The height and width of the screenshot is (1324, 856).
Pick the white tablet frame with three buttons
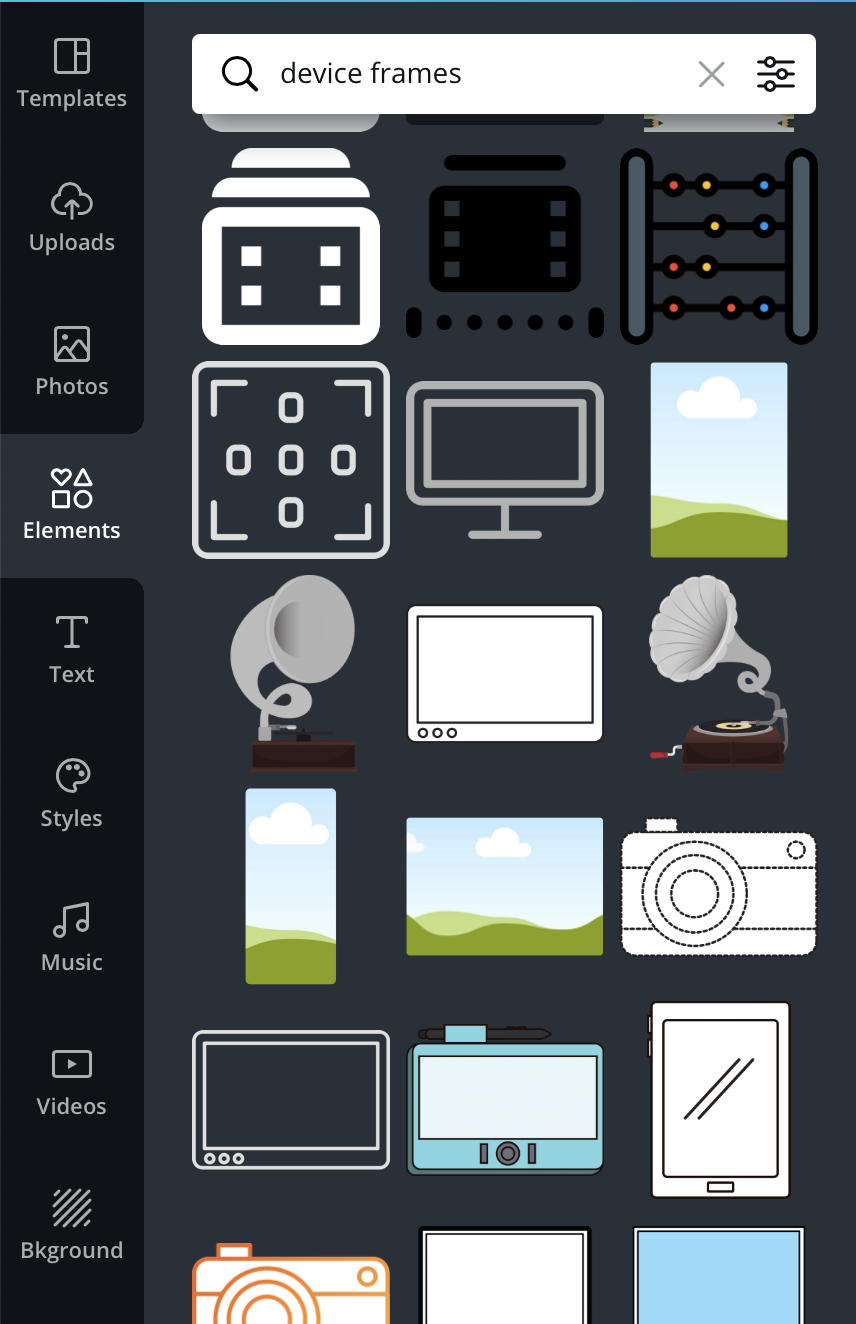pyautogui.click(x=505, y=673)
